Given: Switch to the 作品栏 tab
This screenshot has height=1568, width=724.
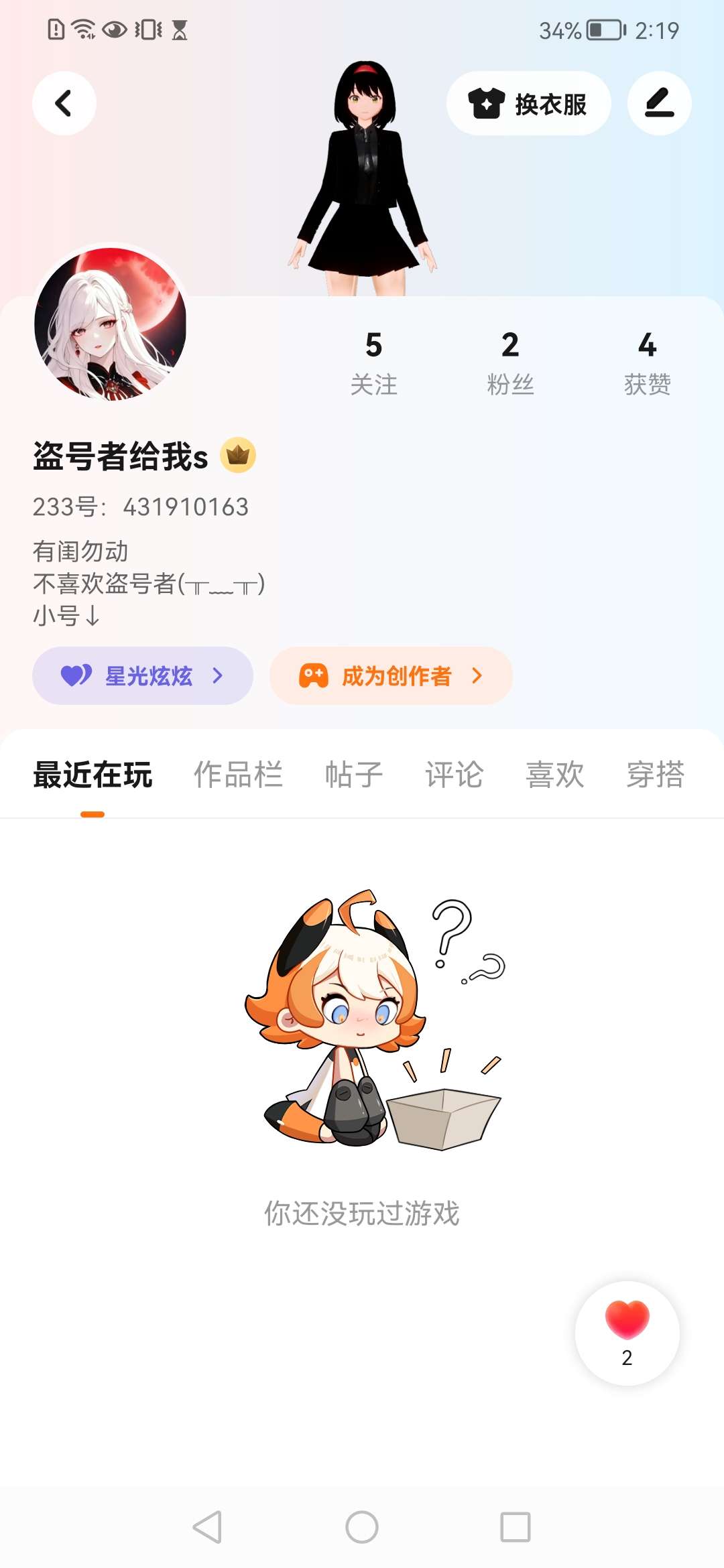Looking at the screenshot, I should pyautogui.click(x=238, y=775).
